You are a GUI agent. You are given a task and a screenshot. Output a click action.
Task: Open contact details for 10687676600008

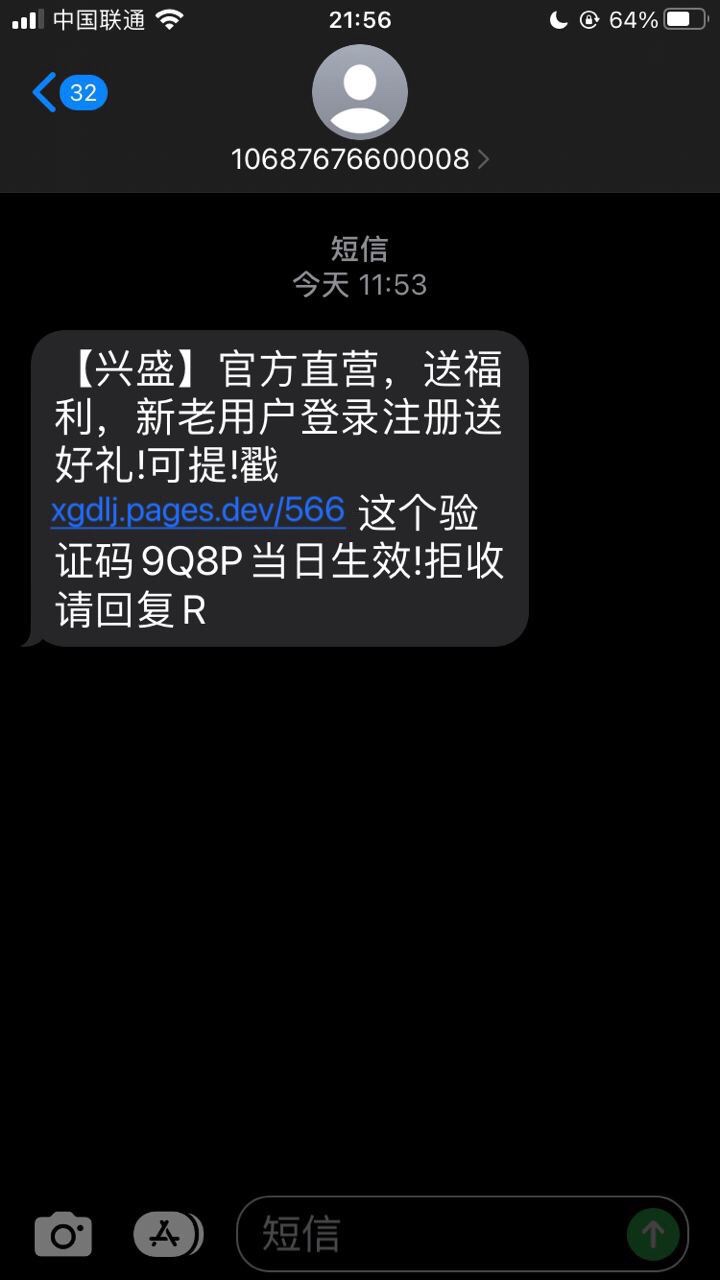click(x=360, y=159)
